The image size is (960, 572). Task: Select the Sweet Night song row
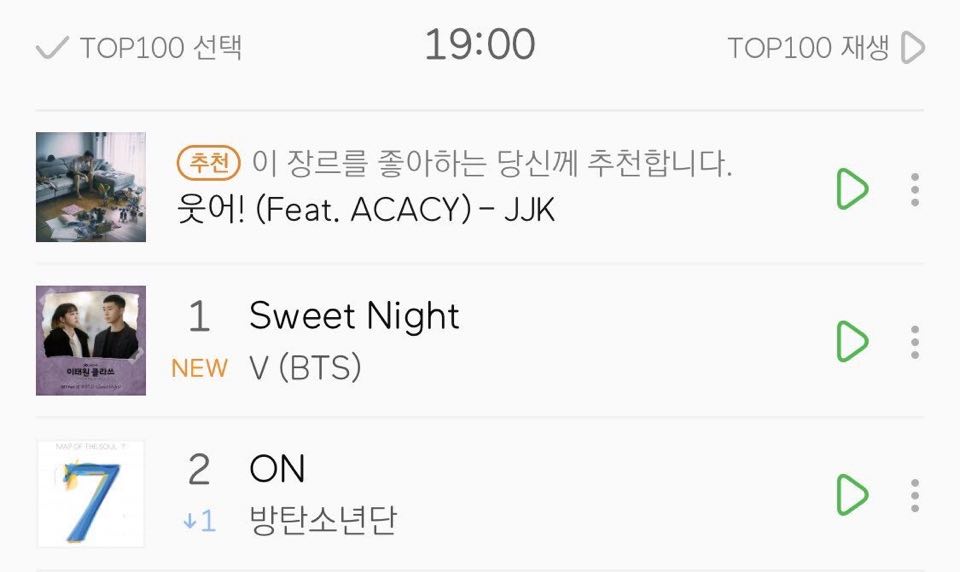point(500,340)
